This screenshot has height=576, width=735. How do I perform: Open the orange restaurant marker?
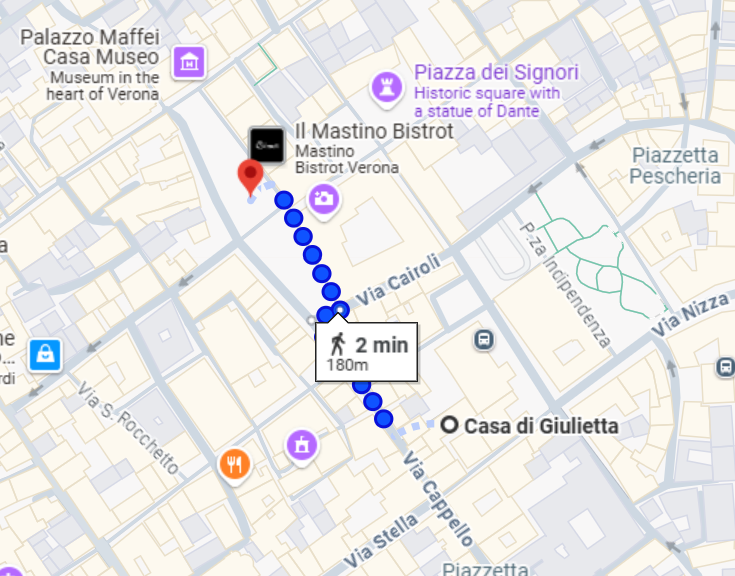[234, 463]
